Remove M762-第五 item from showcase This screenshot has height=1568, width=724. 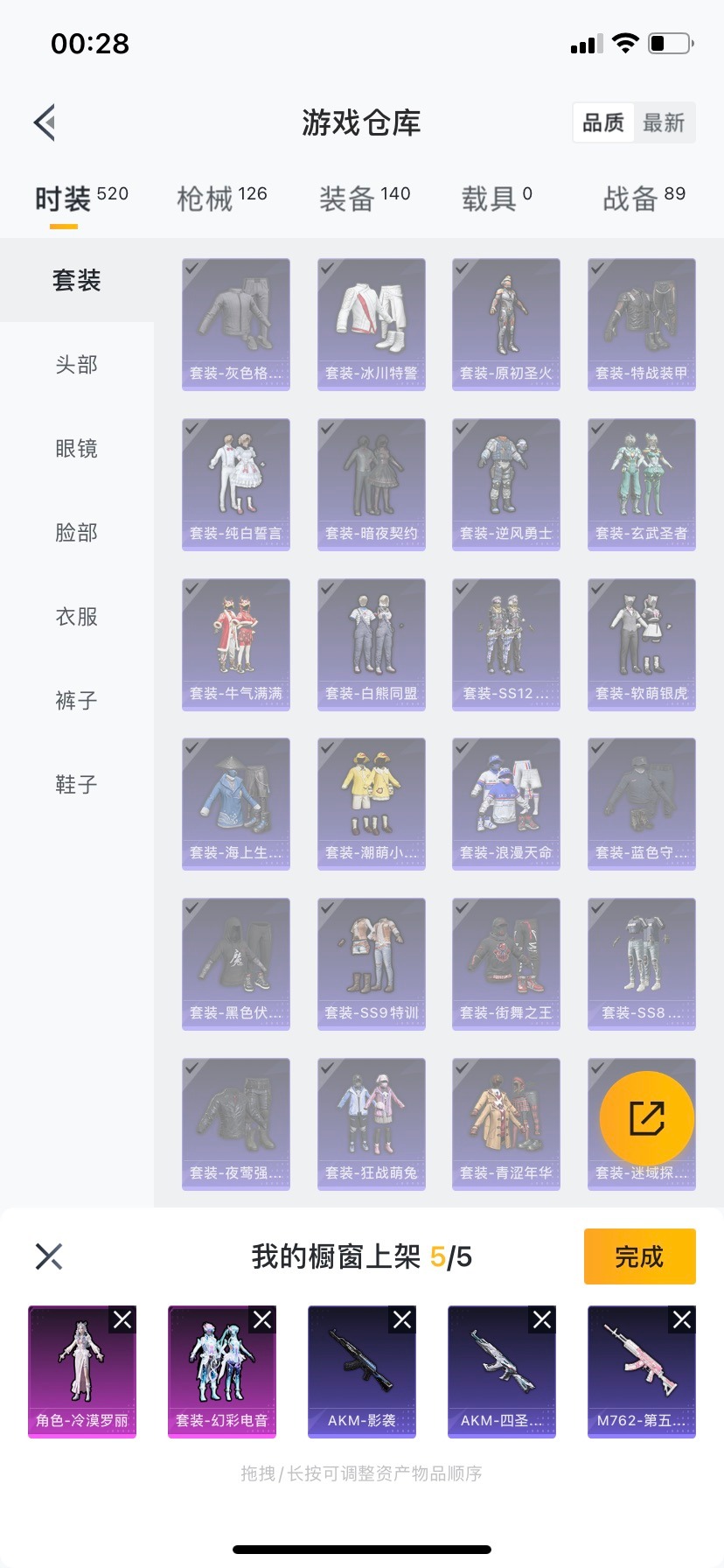tap(682, 1319)
